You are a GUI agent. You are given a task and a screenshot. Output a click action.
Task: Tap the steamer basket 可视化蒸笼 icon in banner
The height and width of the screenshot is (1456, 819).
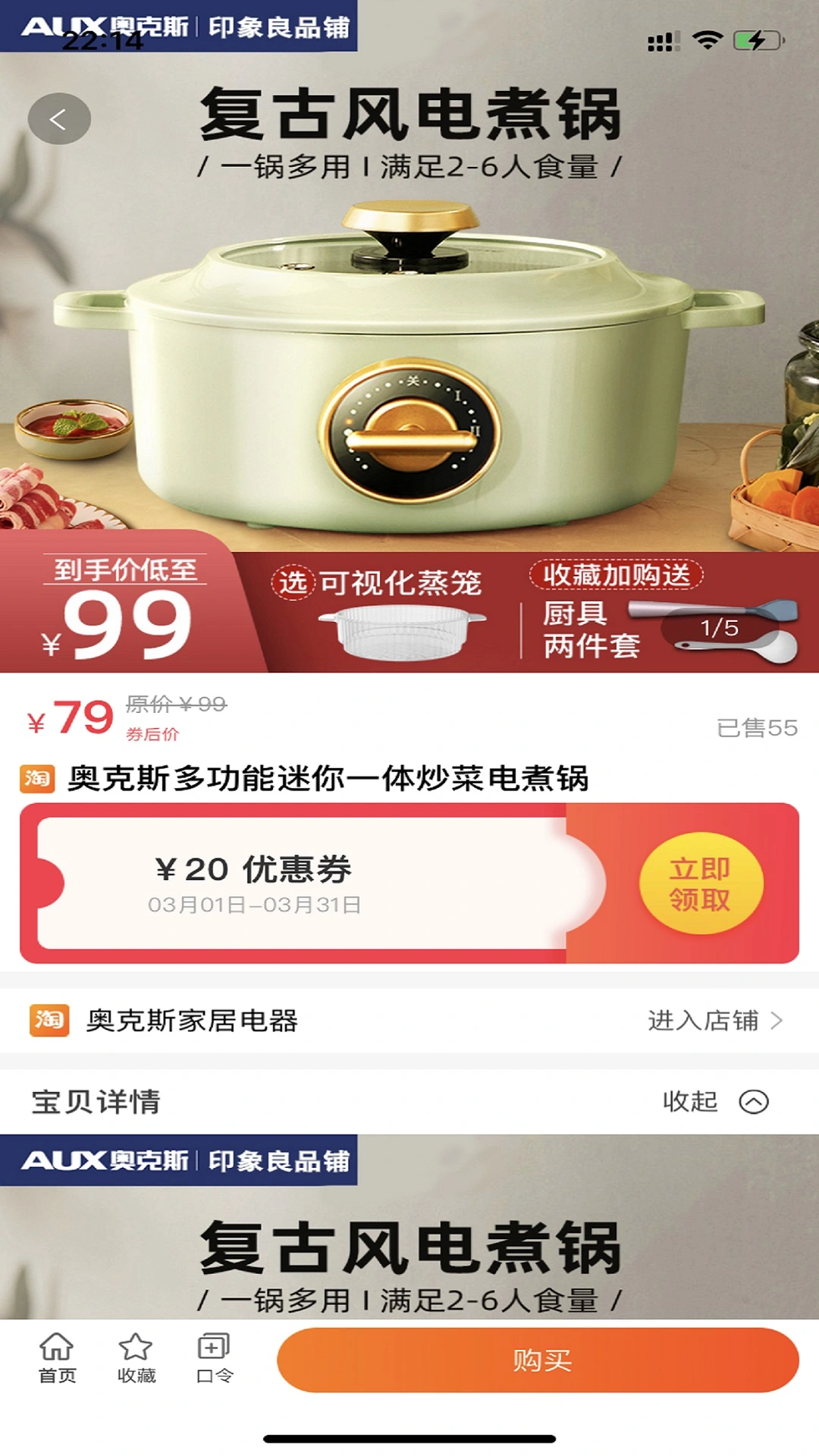(x=402, y=632)
